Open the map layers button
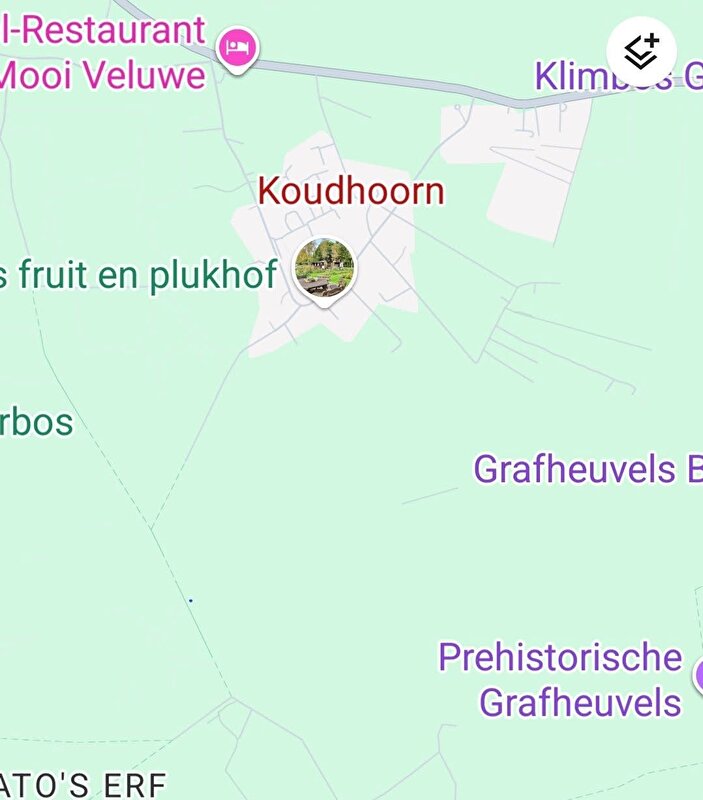The width and height of the screenshot is (703, 800). tap(641, 52)
